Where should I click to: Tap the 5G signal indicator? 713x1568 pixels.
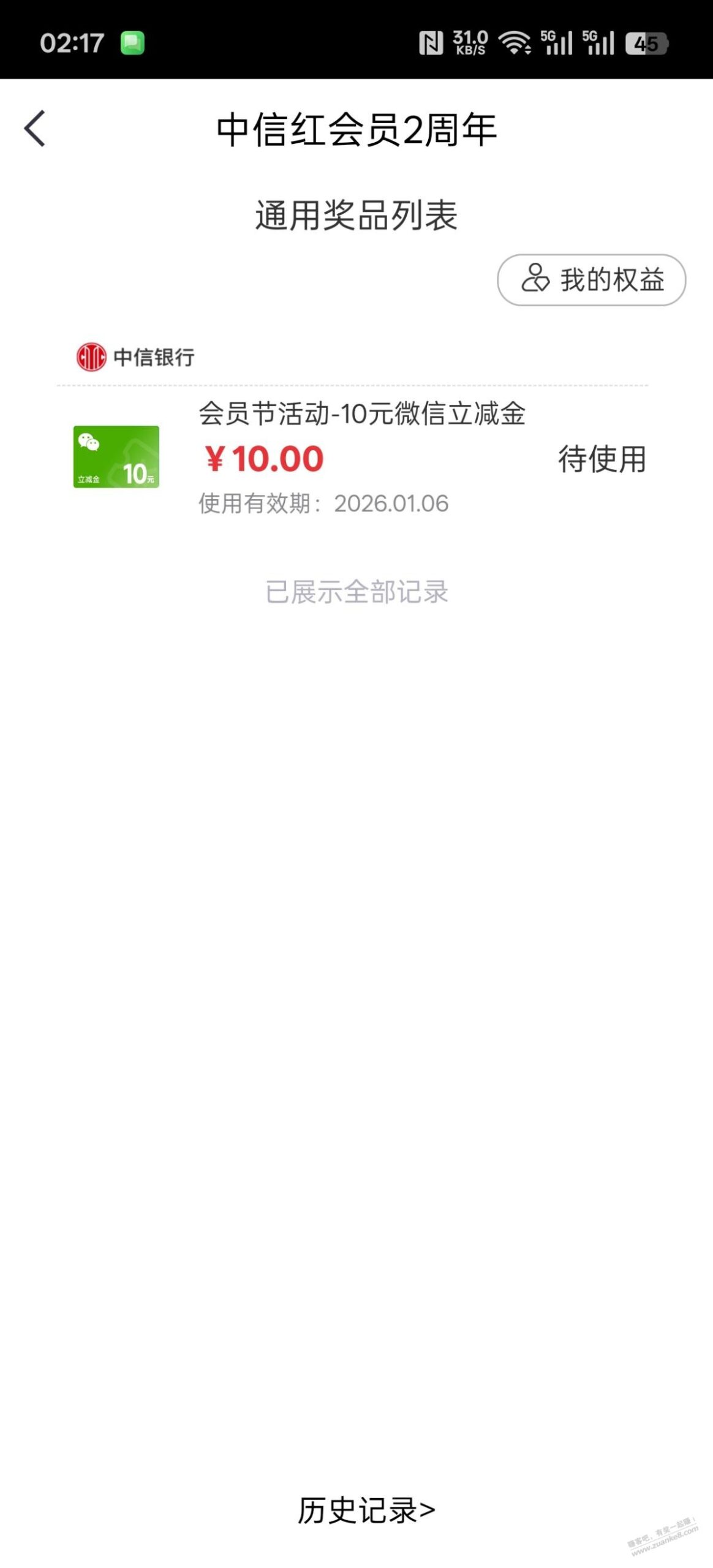pos(554,43)
